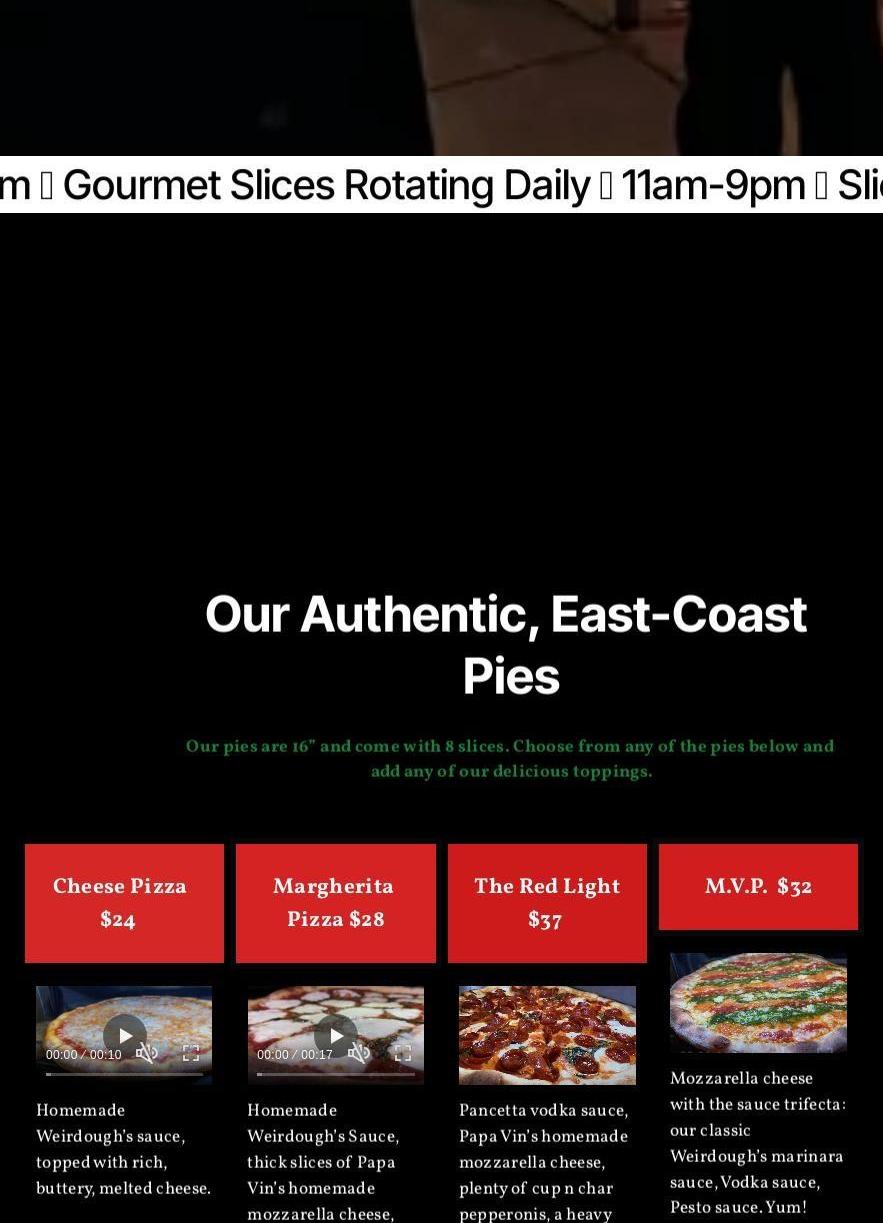Play the Margherita Pizza video
Viewport: 883px width, 1223px height.
tap(336, 1036)
